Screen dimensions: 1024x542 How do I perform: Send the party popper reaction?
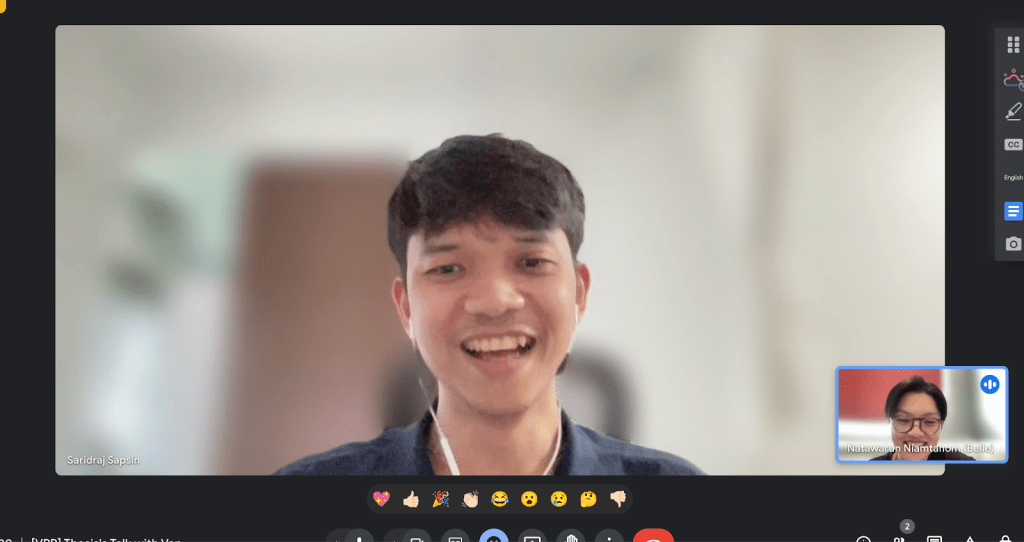coord(440,499)
